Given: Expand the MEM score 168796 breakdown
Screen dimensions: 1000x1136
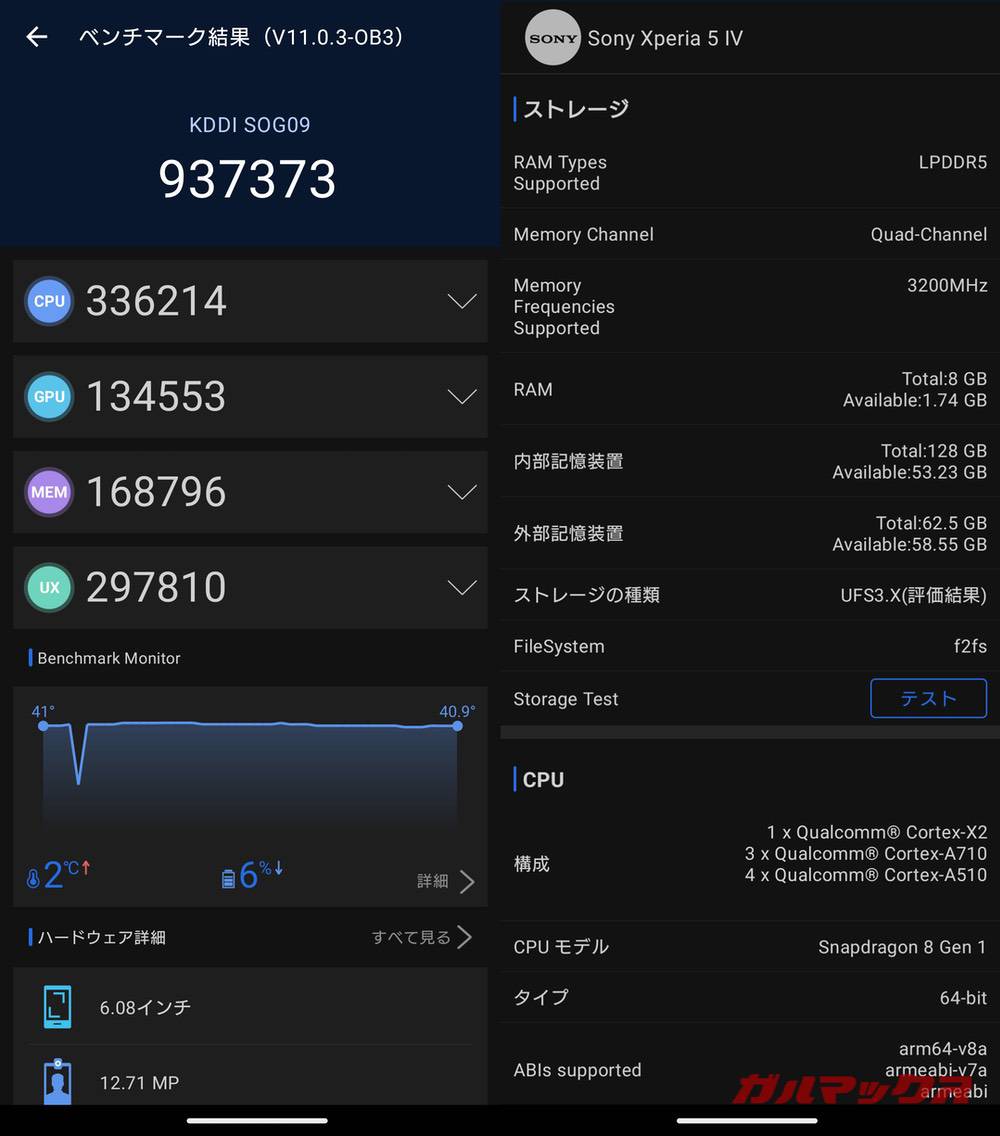Looking at the screenshot, I should point(461,492).
